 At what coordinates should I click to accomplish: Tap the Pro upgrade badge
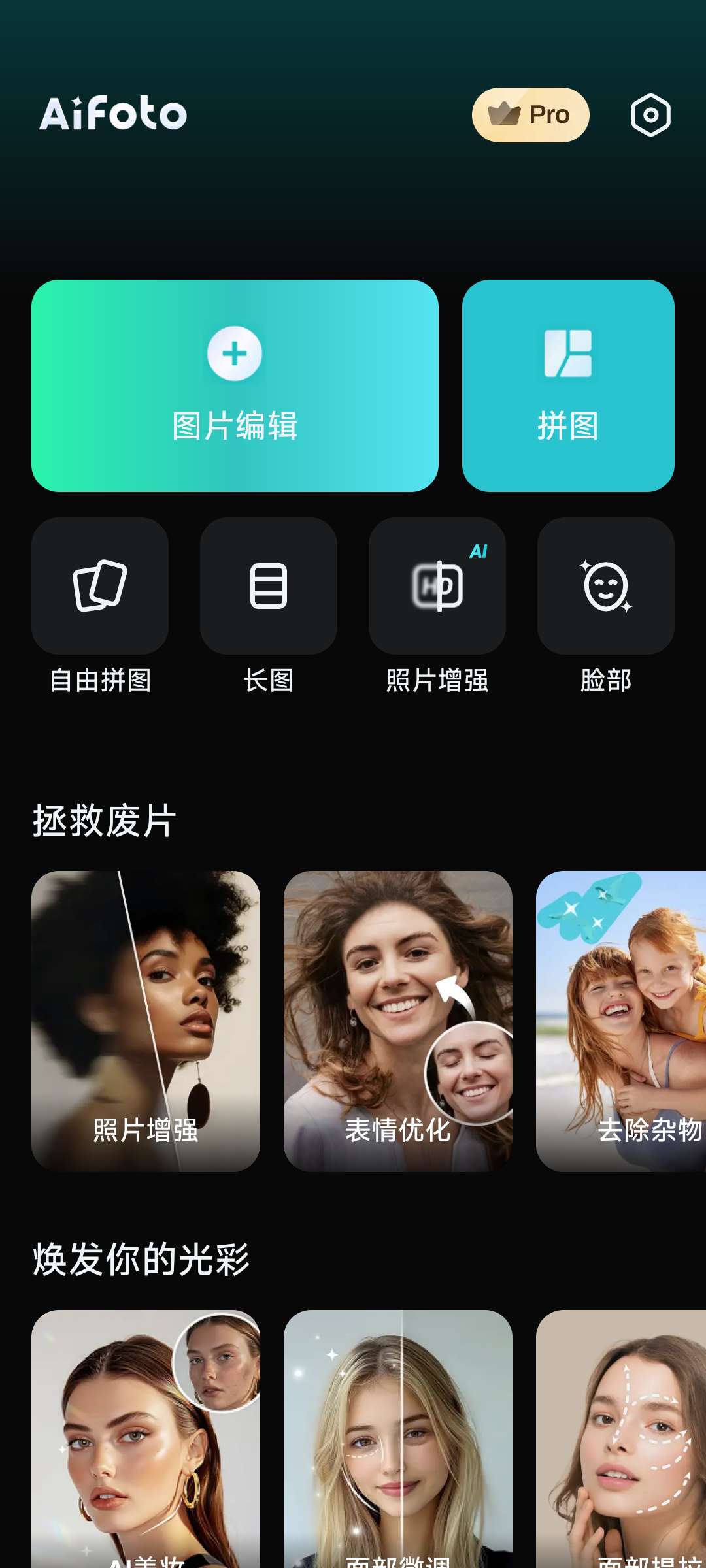530,115
